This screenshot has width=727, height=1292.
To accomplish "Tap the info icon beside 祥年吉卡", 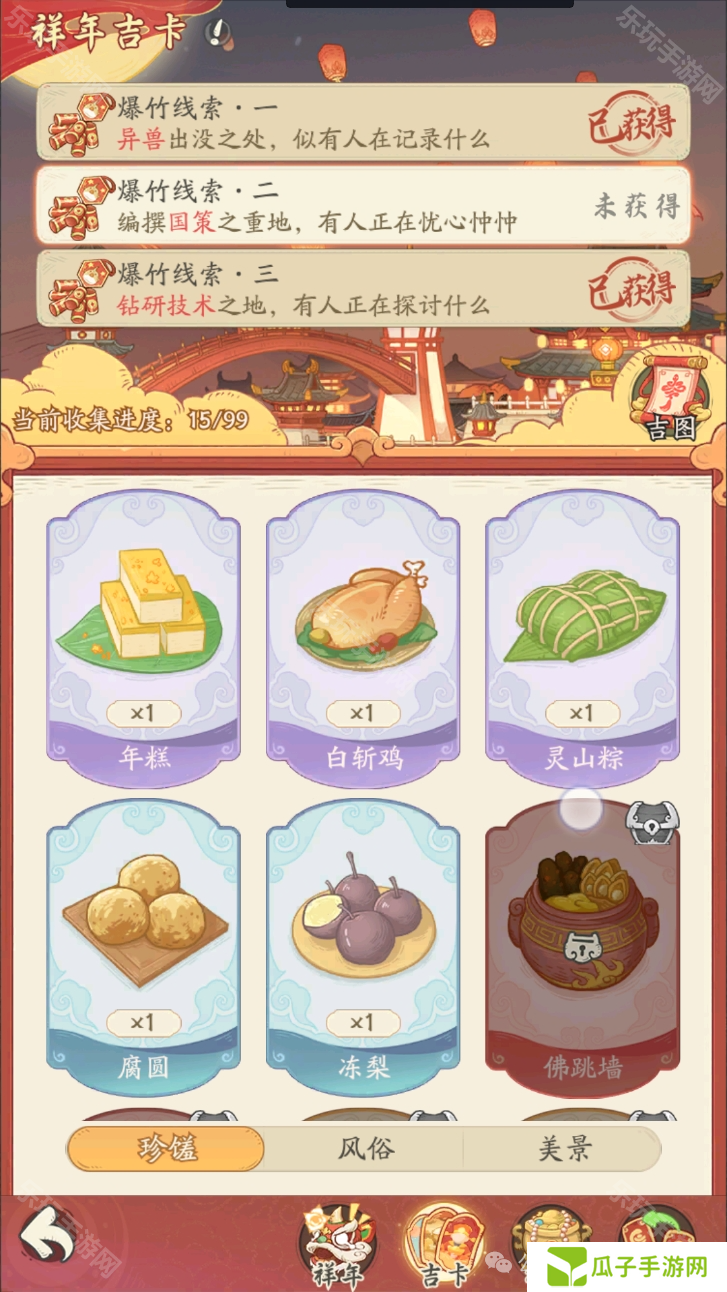I will pos(215,35).
